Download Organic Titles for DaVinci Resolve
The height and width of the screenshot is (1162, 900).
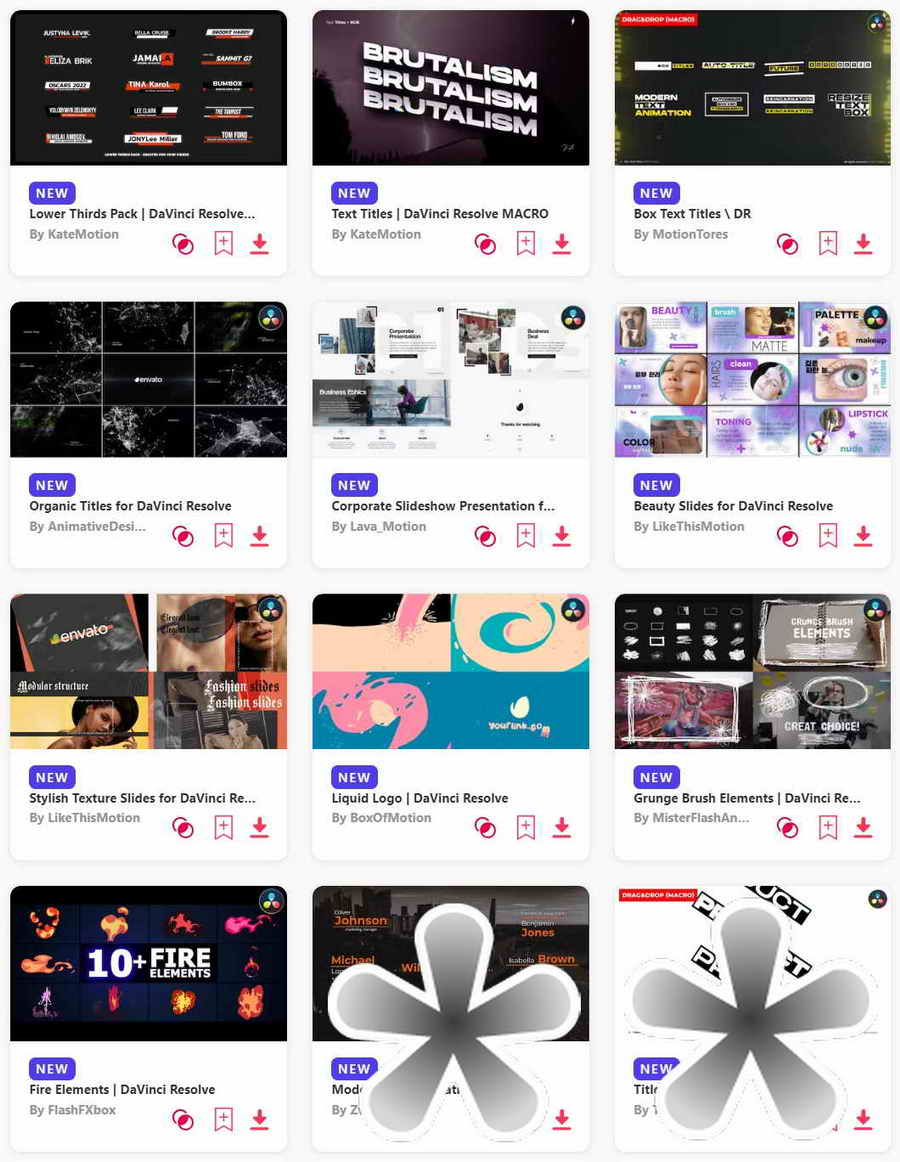click(260, 535)
